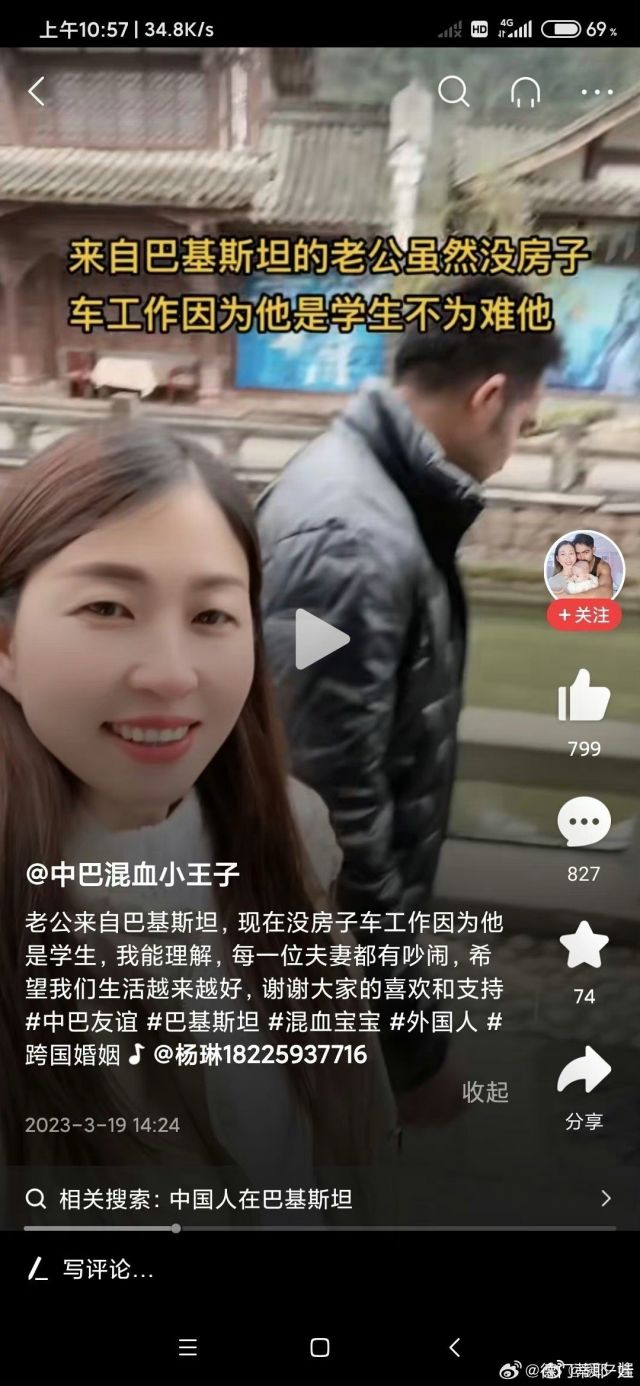Like this video with thumbs up
Viewport: 640px width, 1386px height.
pyautogui.click(x=584, y=696)
